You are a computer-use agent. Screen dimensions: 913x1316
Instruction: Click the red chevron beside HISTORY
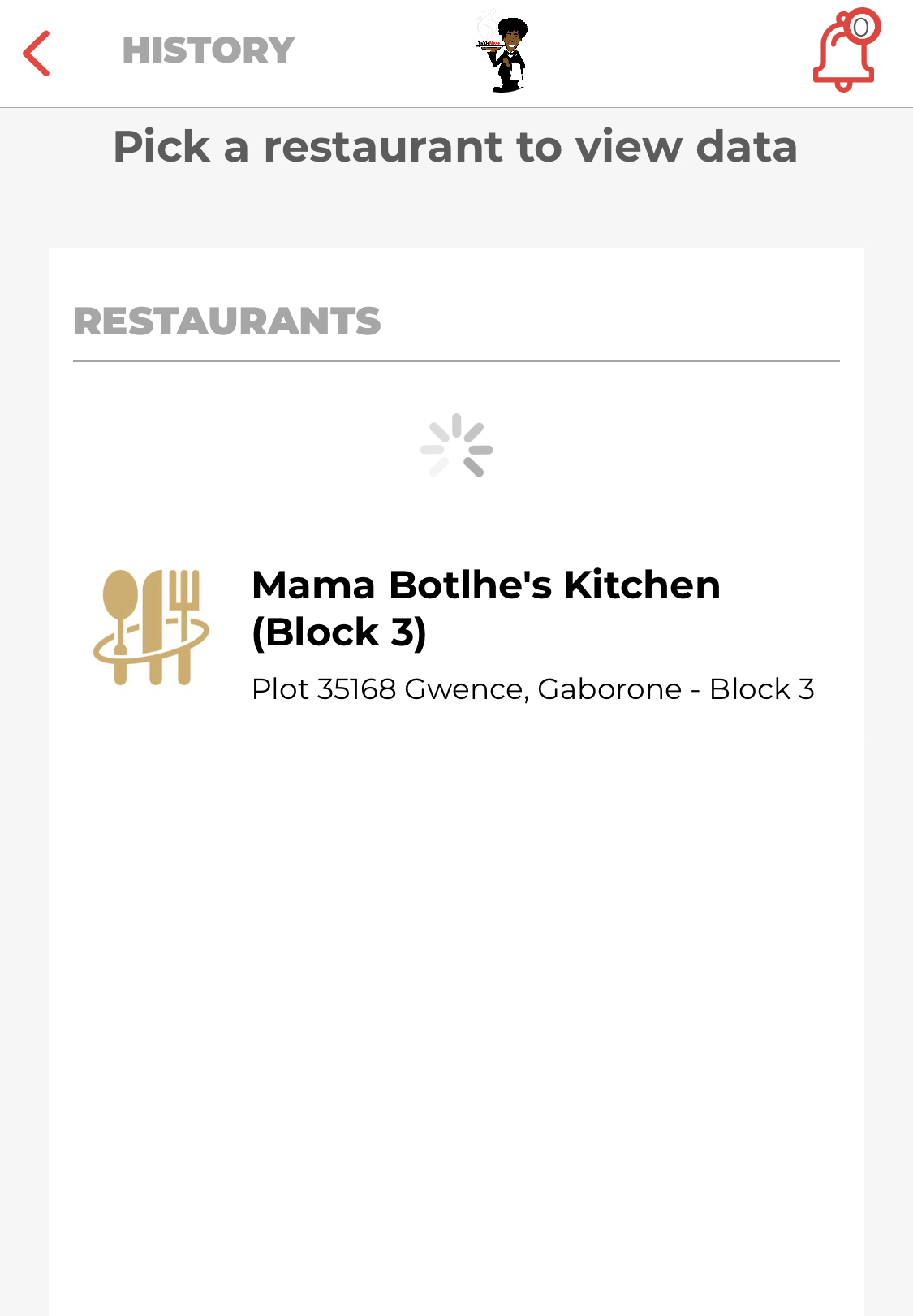(x=36, y=52)
